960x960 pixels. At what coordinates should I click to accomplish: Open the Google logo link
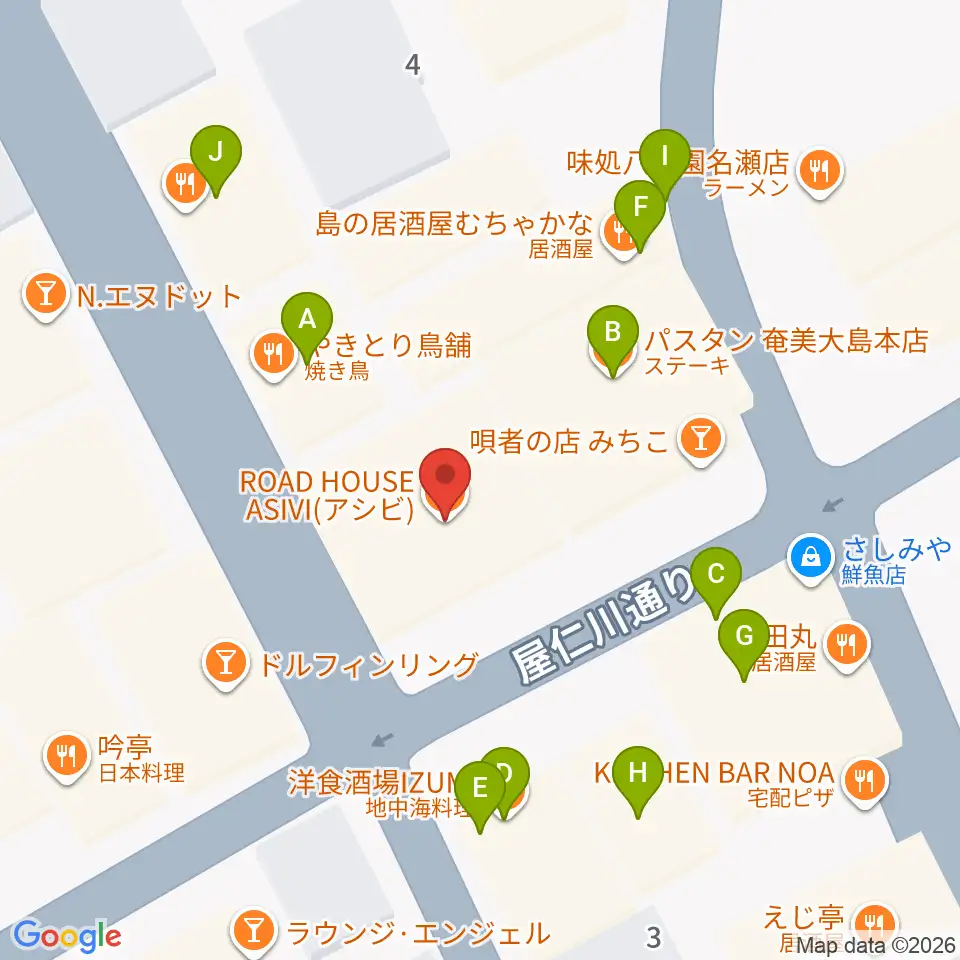(67, 936)
